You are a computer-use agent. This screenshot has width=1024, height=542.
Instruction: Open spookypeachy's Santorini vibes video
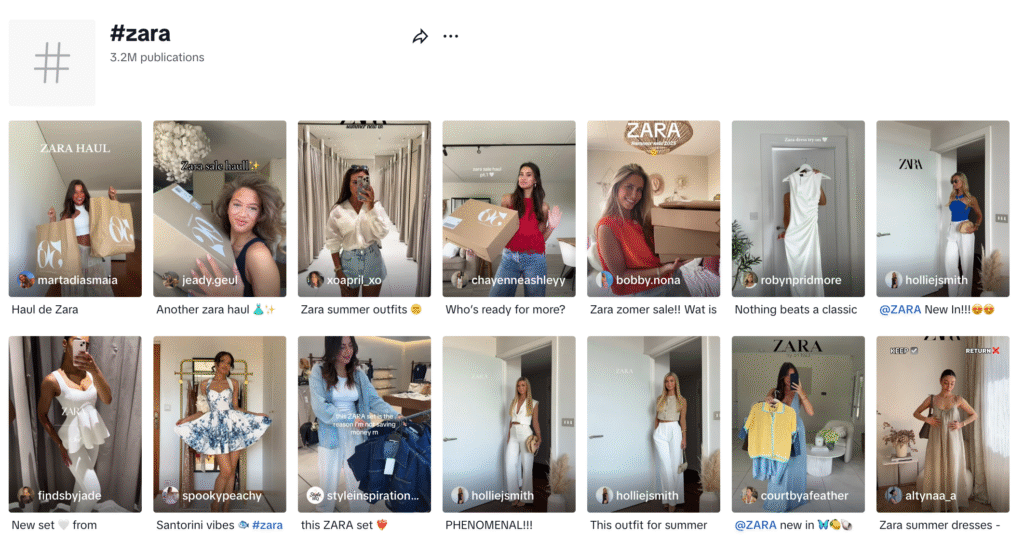tap(219, 423)
